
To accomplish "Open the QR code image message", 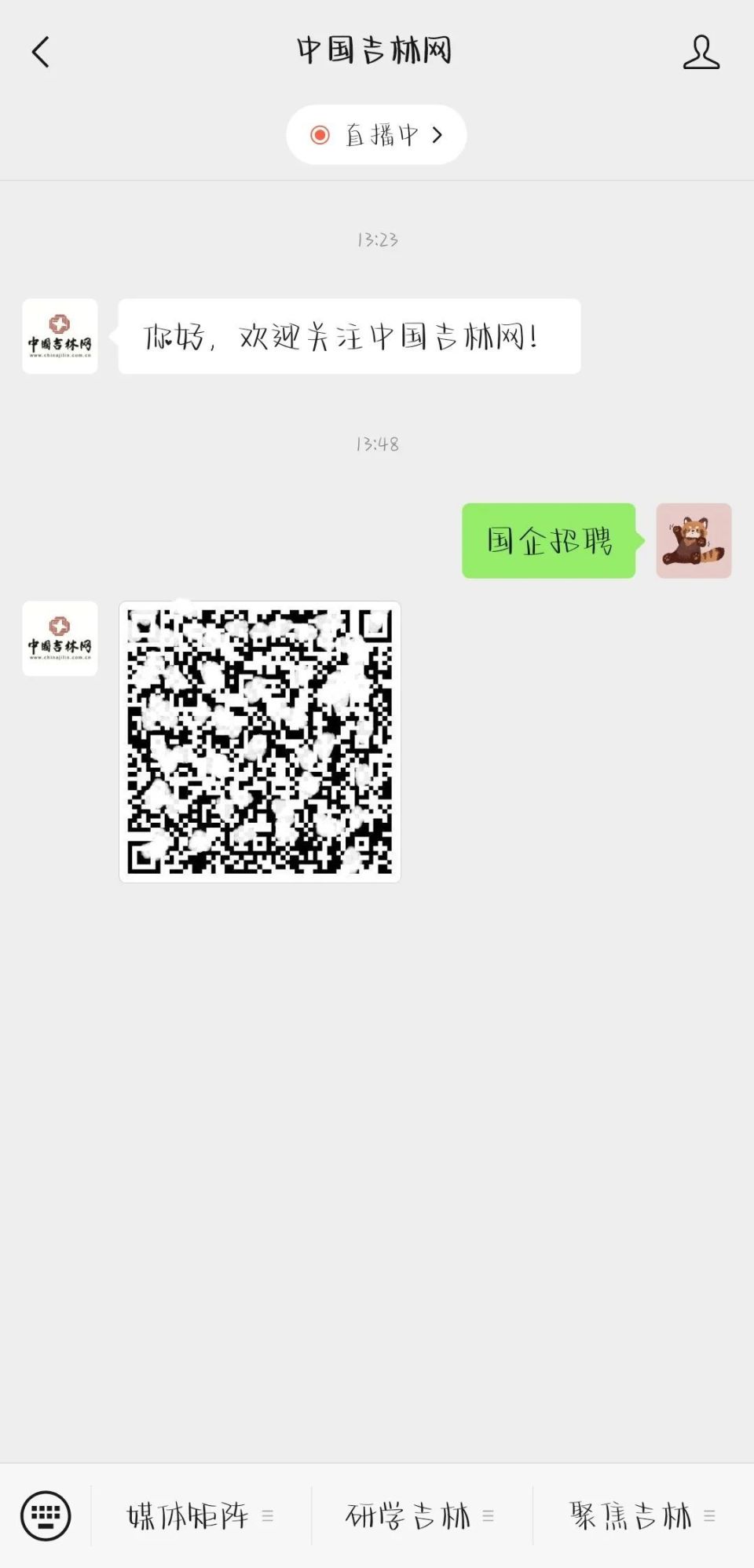I will [x=260, y=741].
